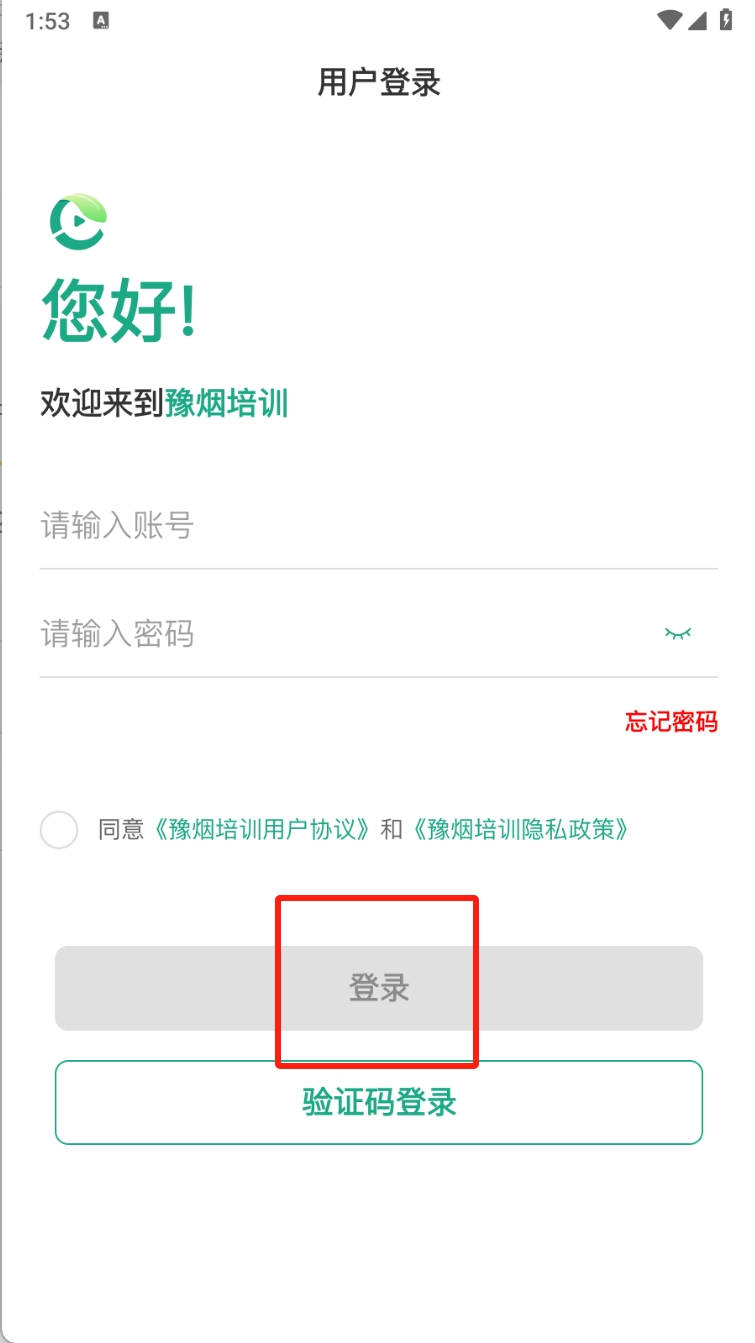
Task: Tap the 登录 button
Action: (378, 988)
